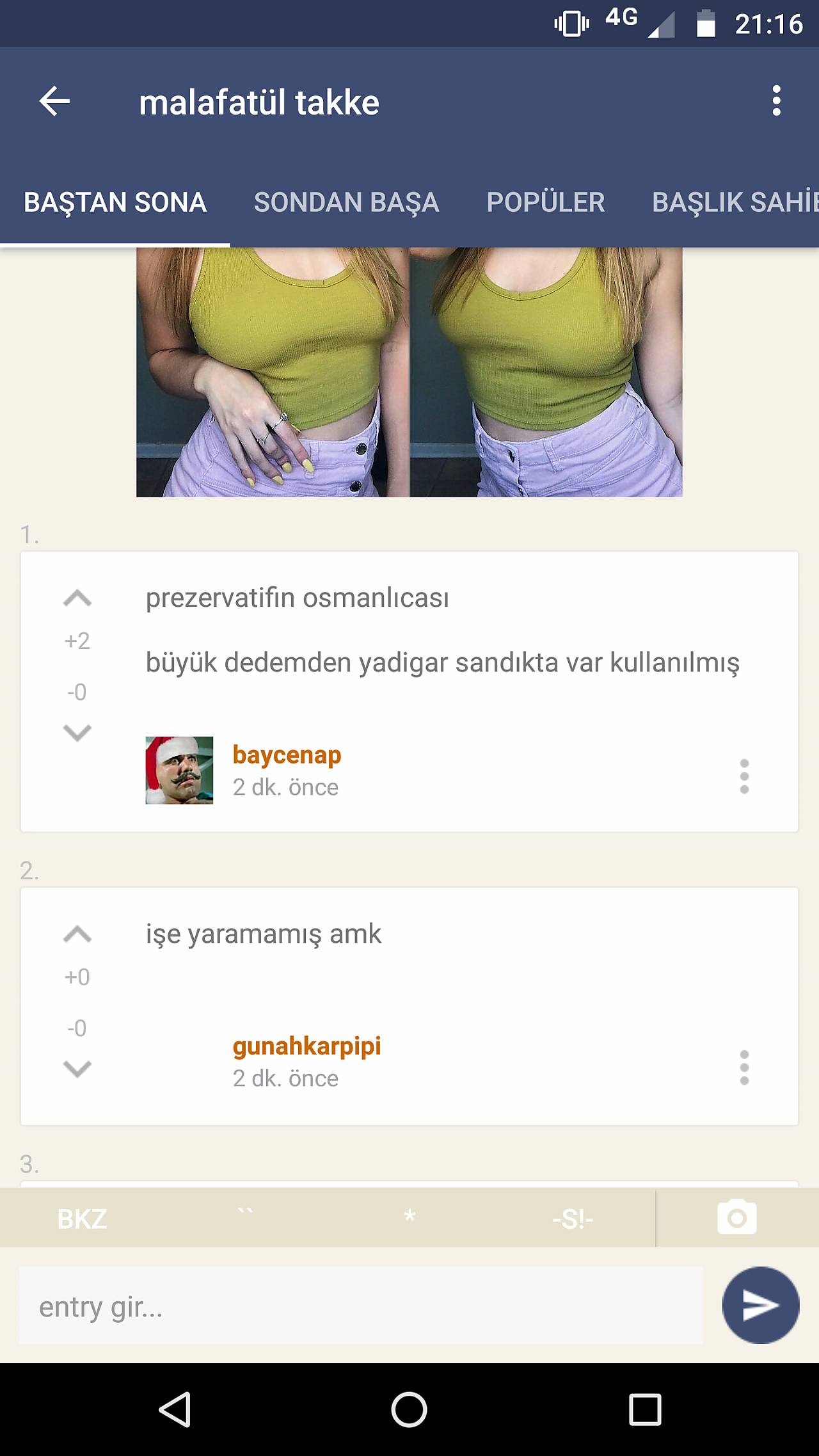Open the BAŞLIK SAHİBİ tab
The image size is (819, 1456).
pos(735,202)
